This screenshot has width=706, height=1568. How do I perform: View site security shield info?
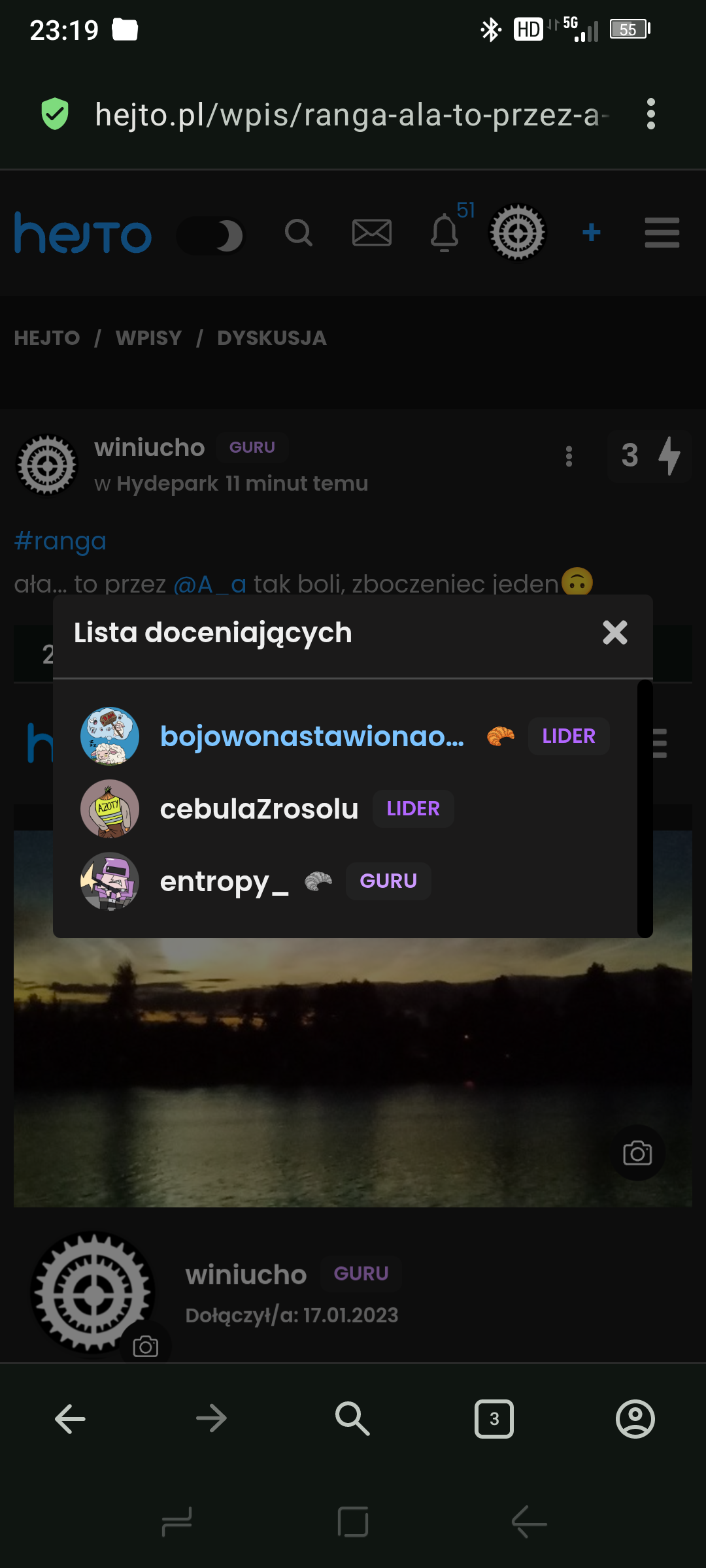click(55, 114)
